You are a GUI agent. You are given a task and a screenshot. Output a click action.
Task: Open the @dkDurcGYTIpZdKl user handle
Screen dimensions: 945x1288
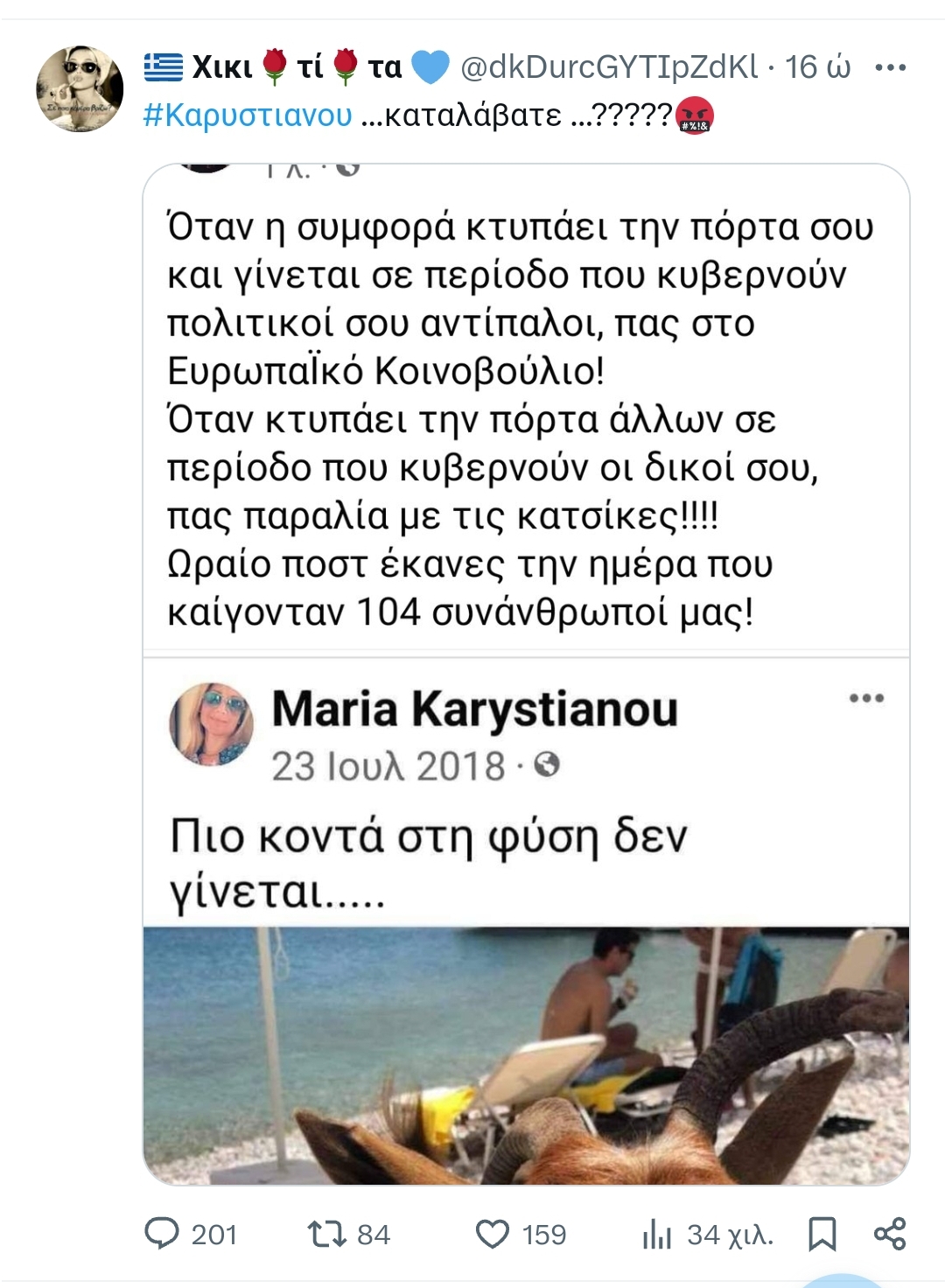(609, 67)
